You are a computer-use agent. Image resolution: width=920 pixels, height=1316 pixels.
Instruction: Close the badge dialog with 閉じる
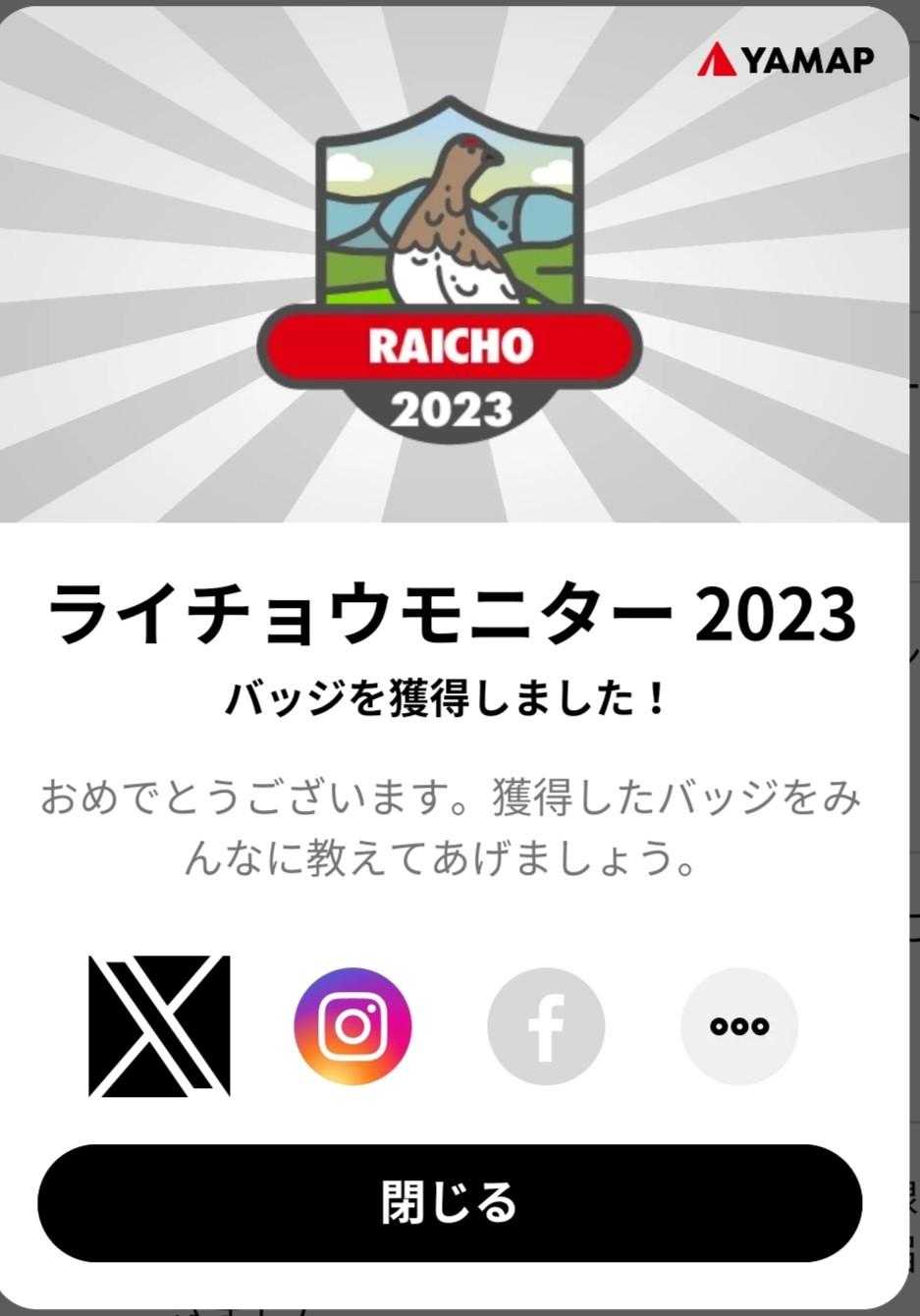(x=450, y=1202)
